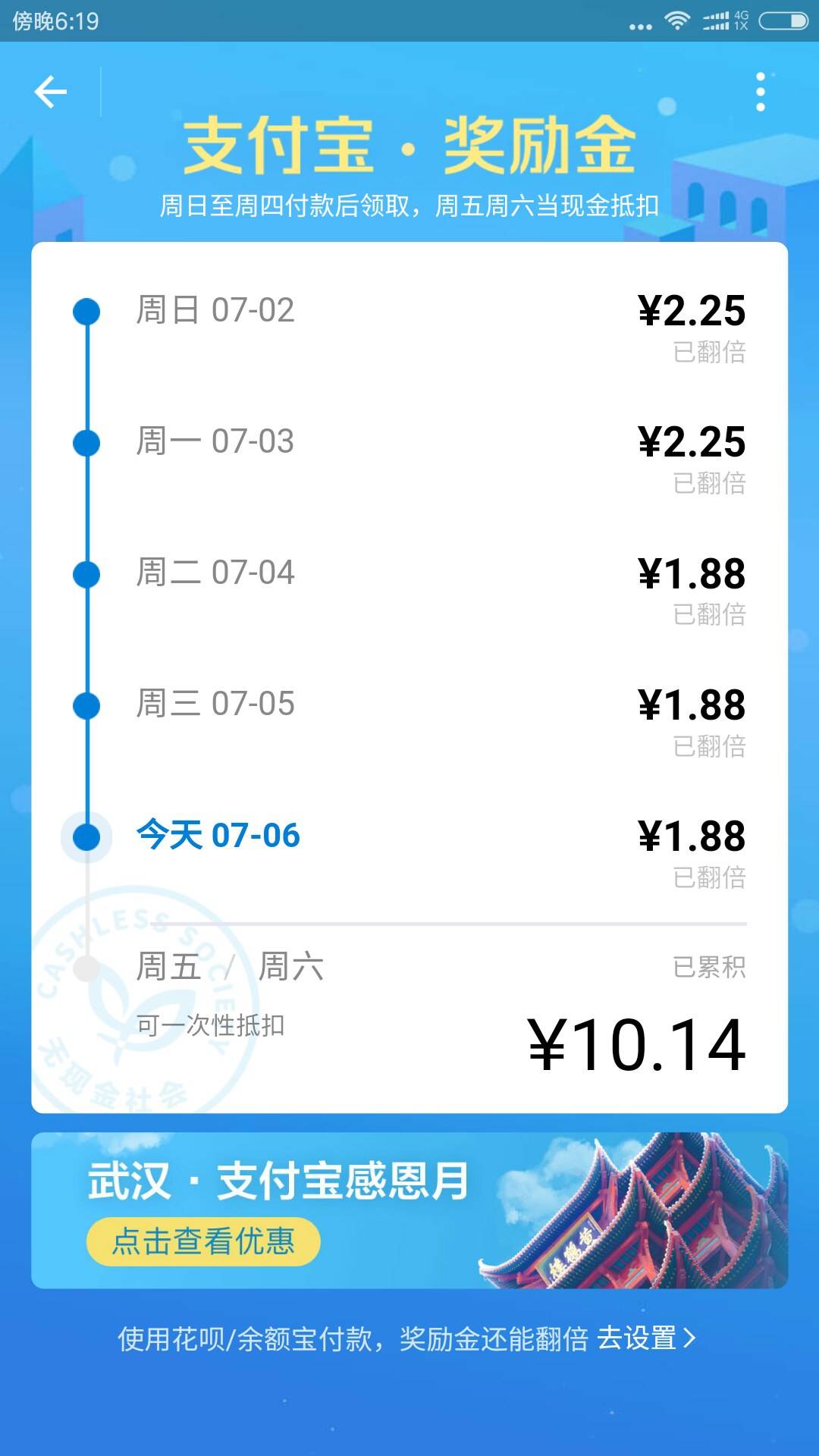Open 去设置 link for 花呗/余额宝
819x1456 pixels.
(646, 1338)
